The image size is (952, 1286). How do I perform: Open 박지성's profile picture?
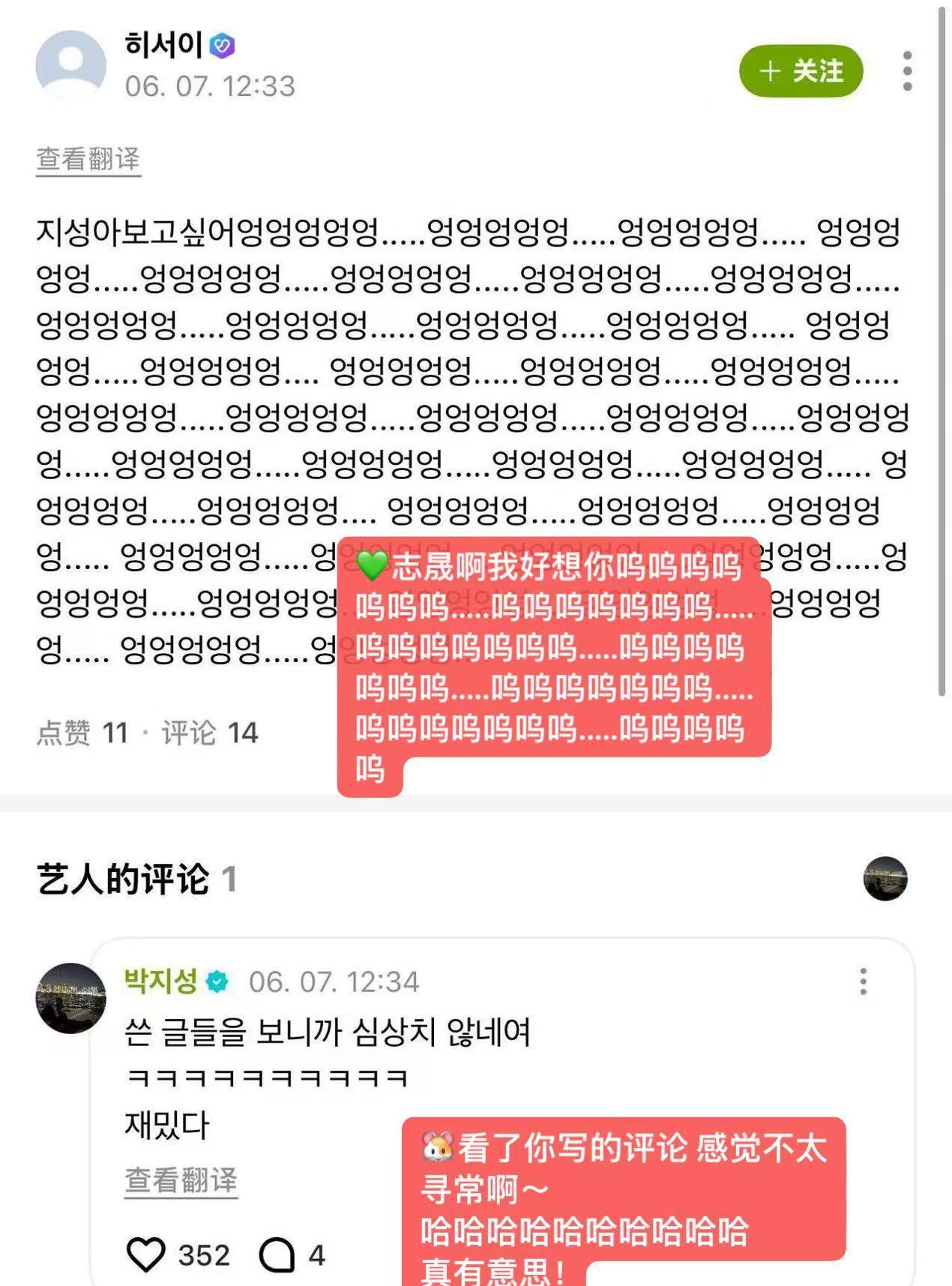point(70,998)
